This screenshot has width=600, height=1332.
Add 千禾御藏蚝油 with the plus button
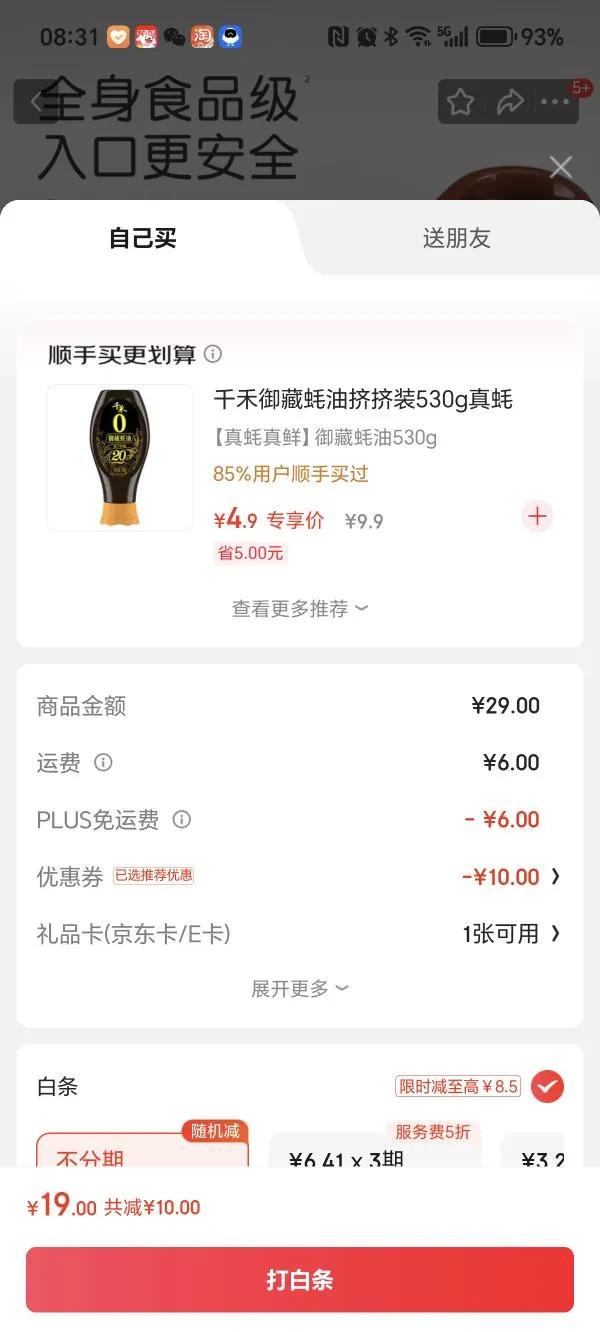coord(537,516)
